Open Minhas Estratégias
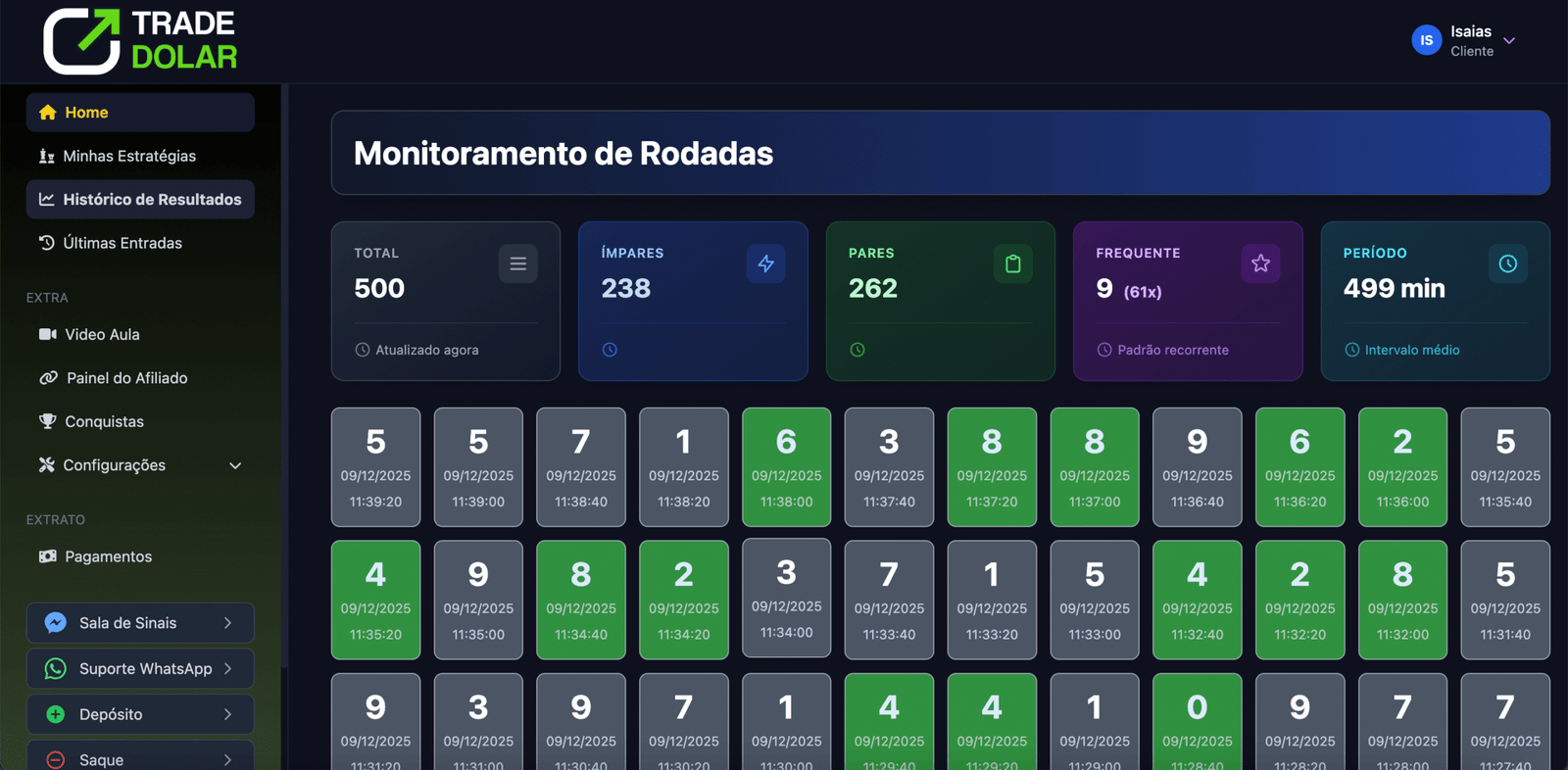Image resolution: width=1568 pixels, height=770 pixels. click(128, 156)
